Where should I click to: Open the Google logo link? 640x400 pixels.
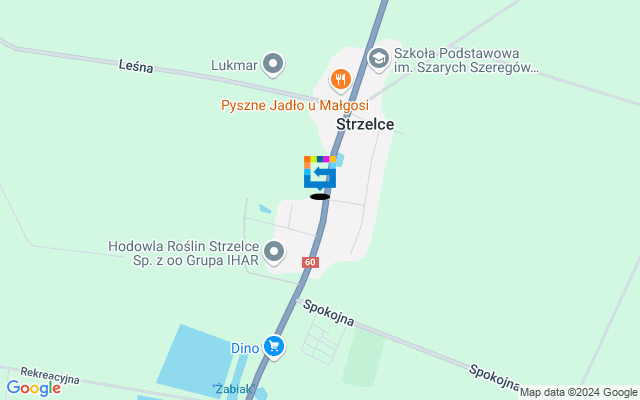[x=33, y=388]
